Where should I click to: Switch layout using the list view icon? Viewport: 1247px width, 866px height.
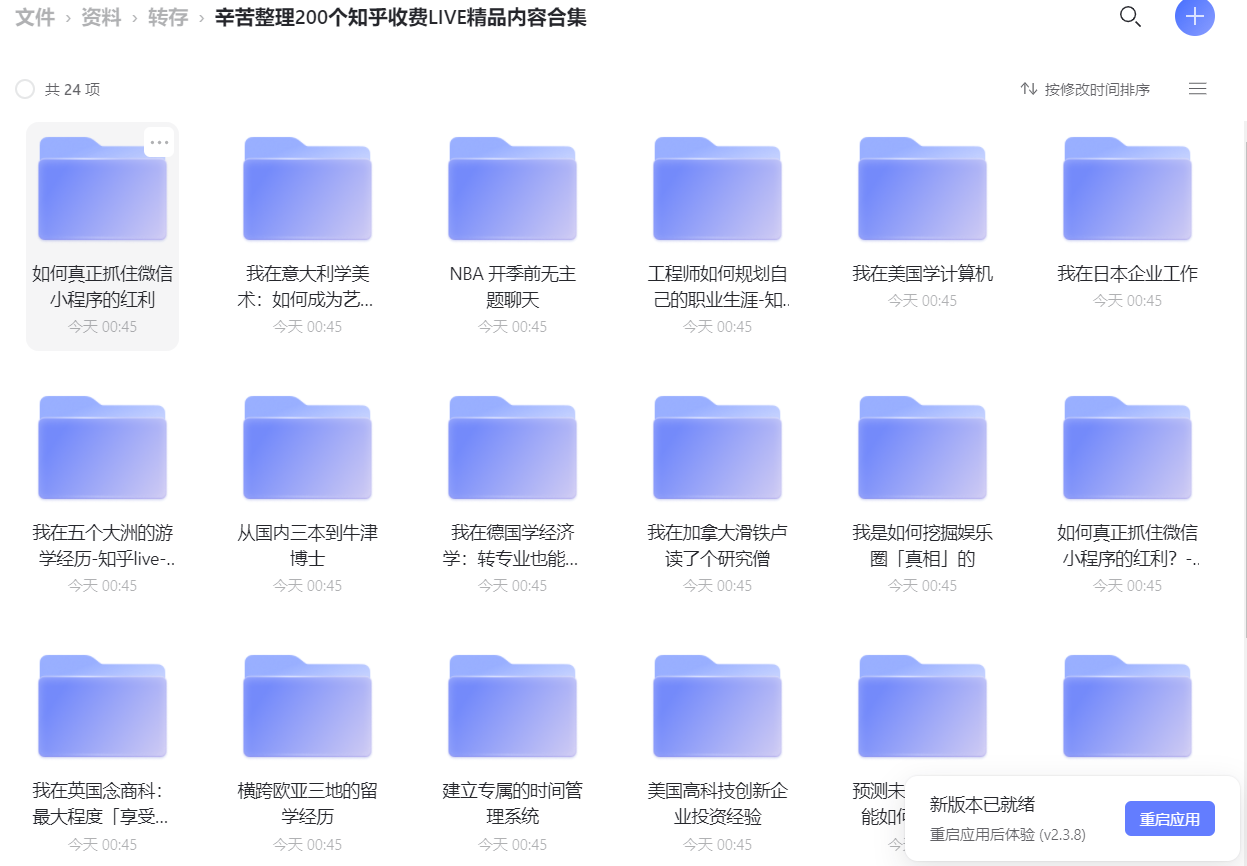pyautogui.click(x=1197, y=89)
